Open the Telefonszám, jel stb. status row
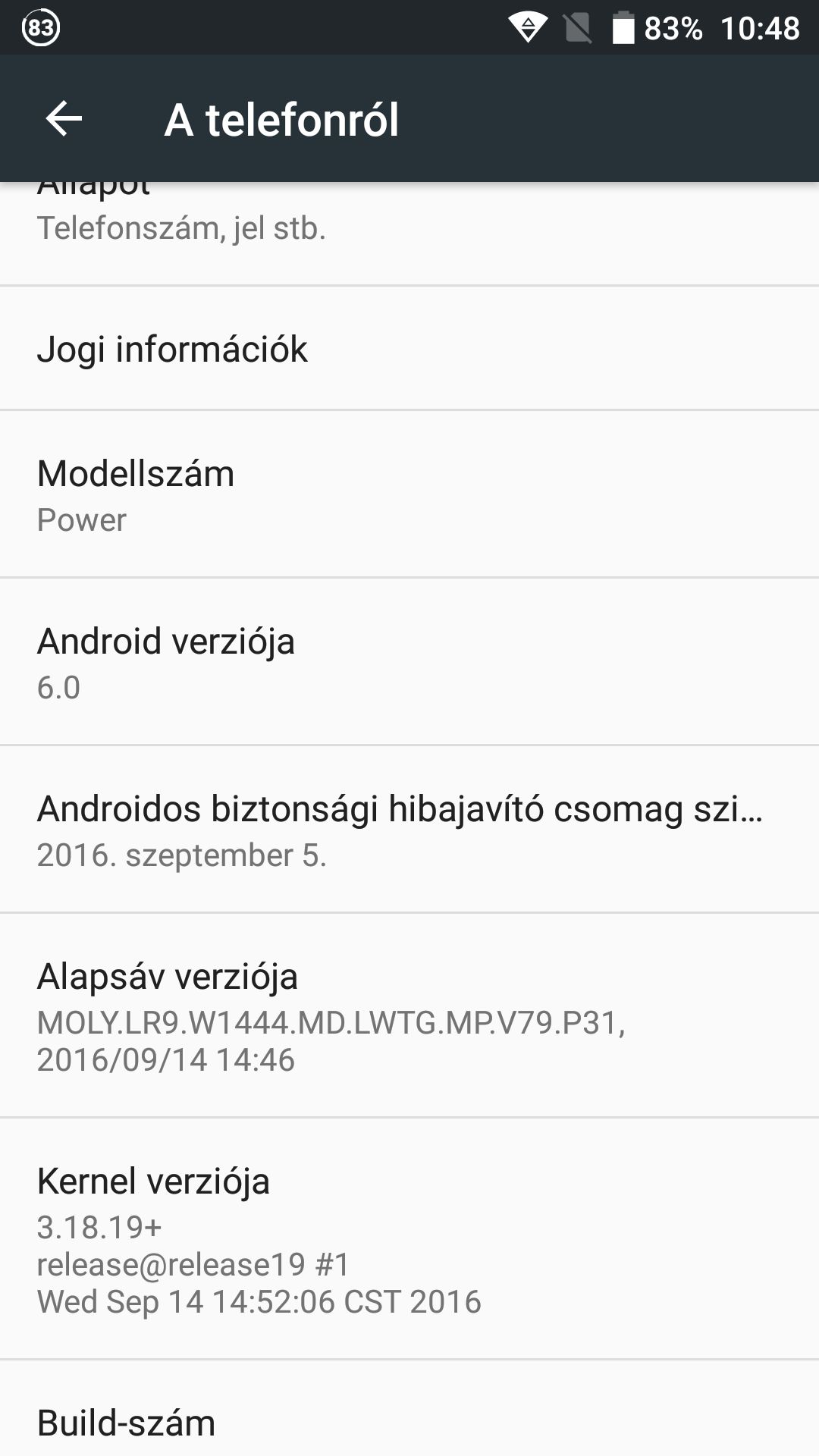This screenshot has width=819, height=1456. pos(409,234)
